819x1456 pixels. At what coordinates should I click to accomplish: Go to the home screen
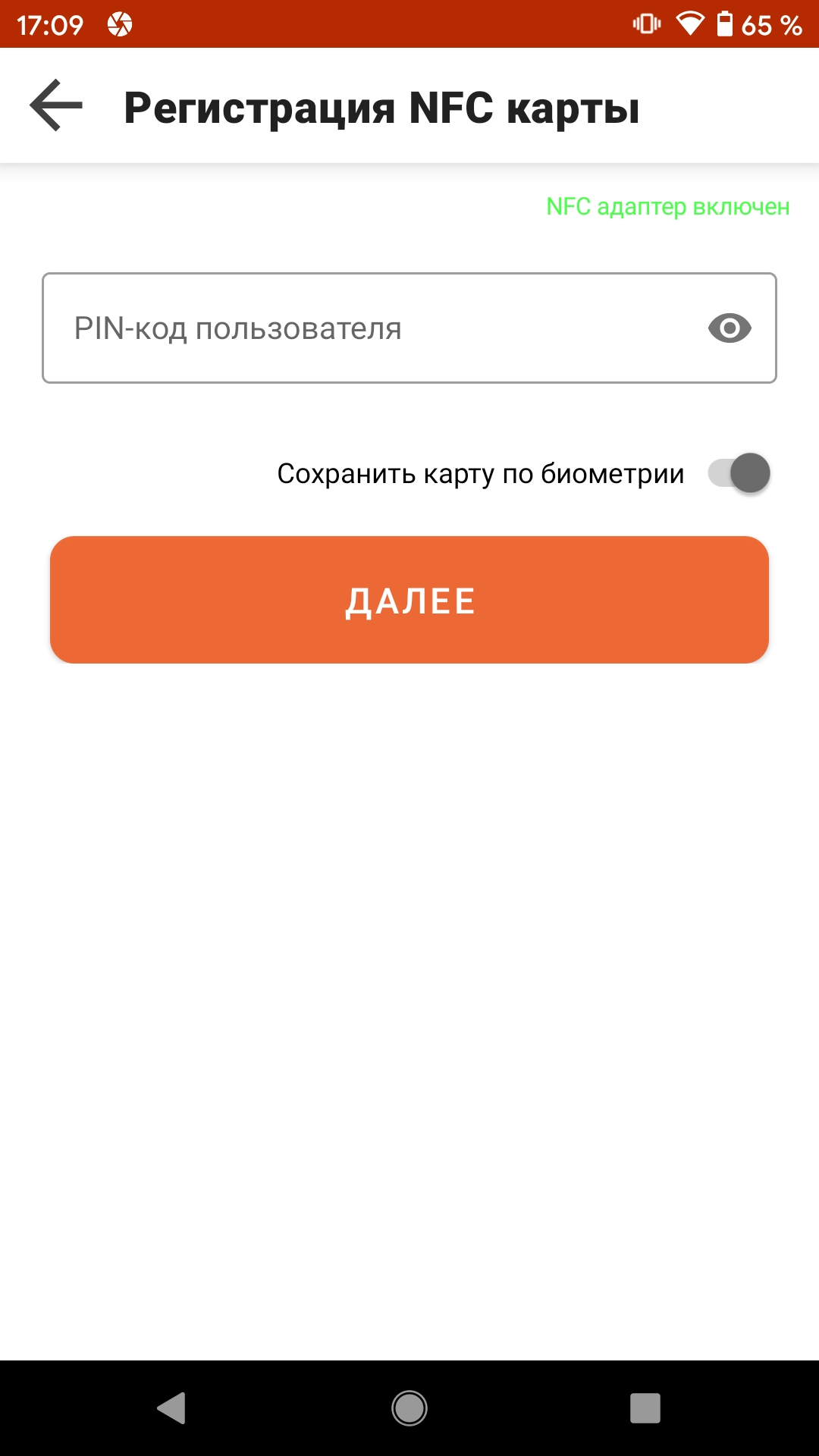pyautogui.click(x=409, y=1408)
